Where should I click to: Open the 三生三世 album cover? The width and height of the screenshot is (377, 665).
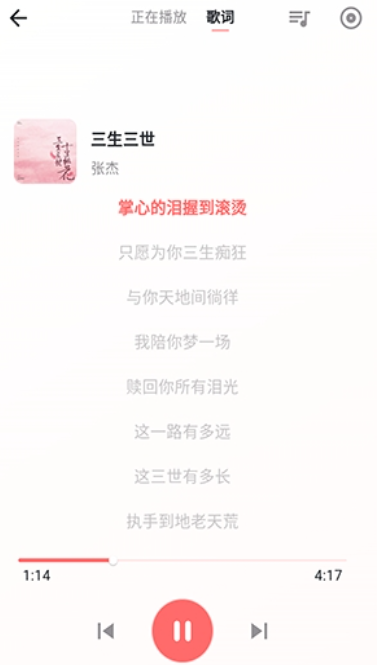(45, 151)
